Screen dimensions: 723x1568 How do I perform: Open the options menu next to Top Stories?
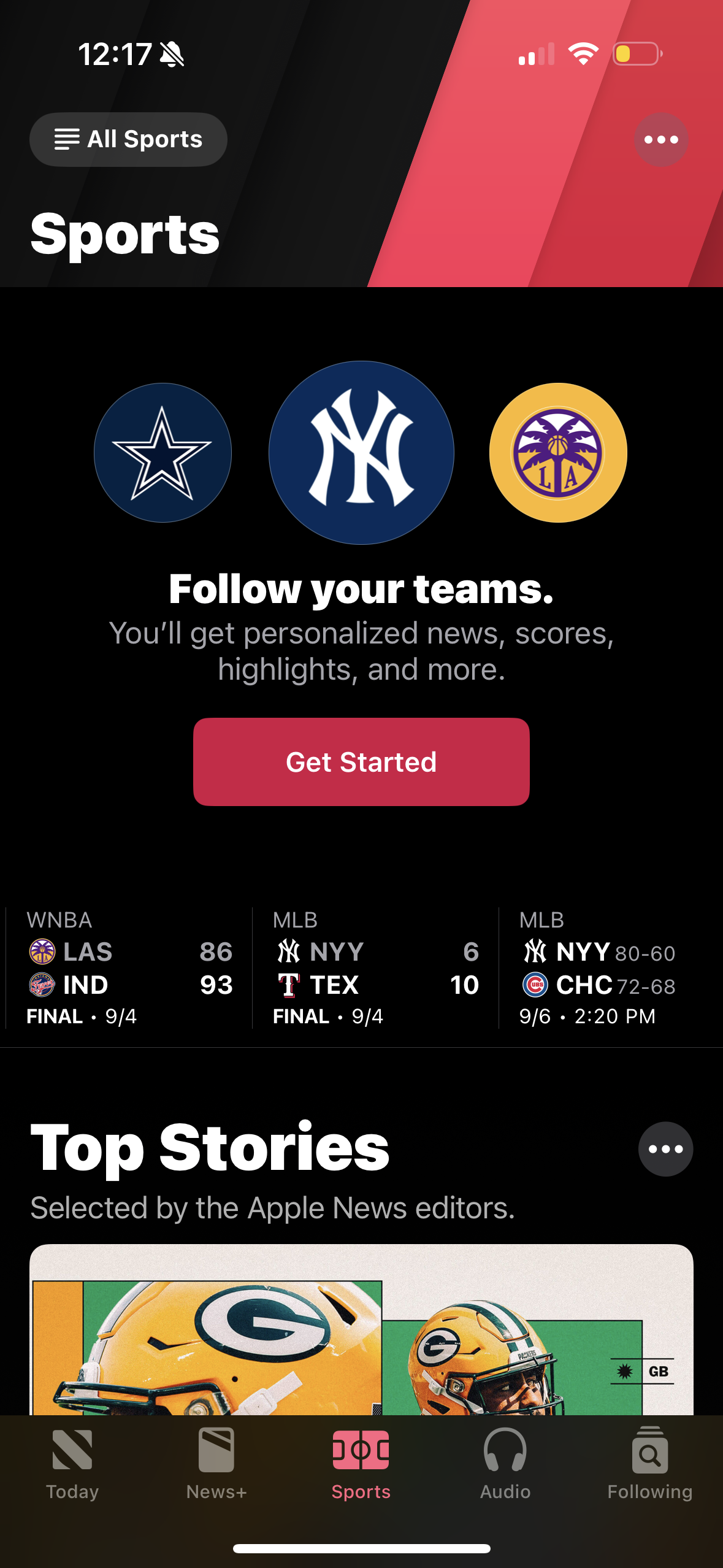click(x=666, y=1149)
